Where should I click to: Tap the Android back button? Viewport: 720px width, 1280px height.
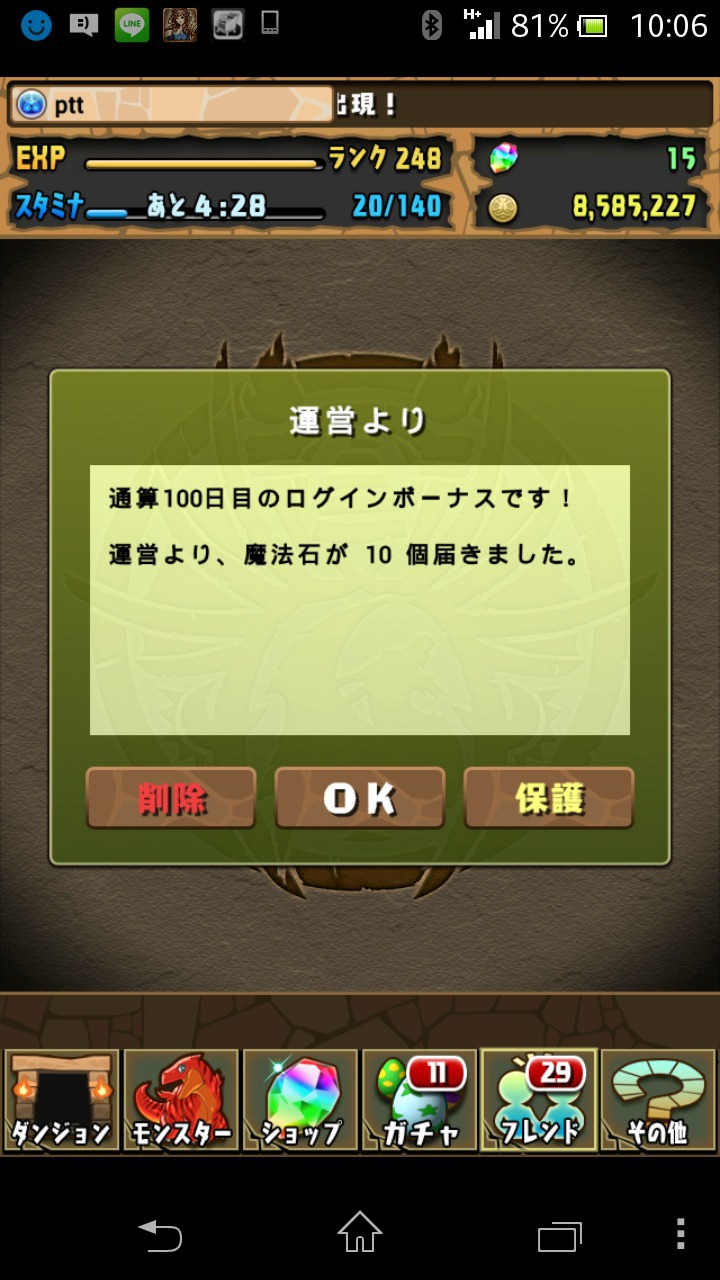(160, 1235)
